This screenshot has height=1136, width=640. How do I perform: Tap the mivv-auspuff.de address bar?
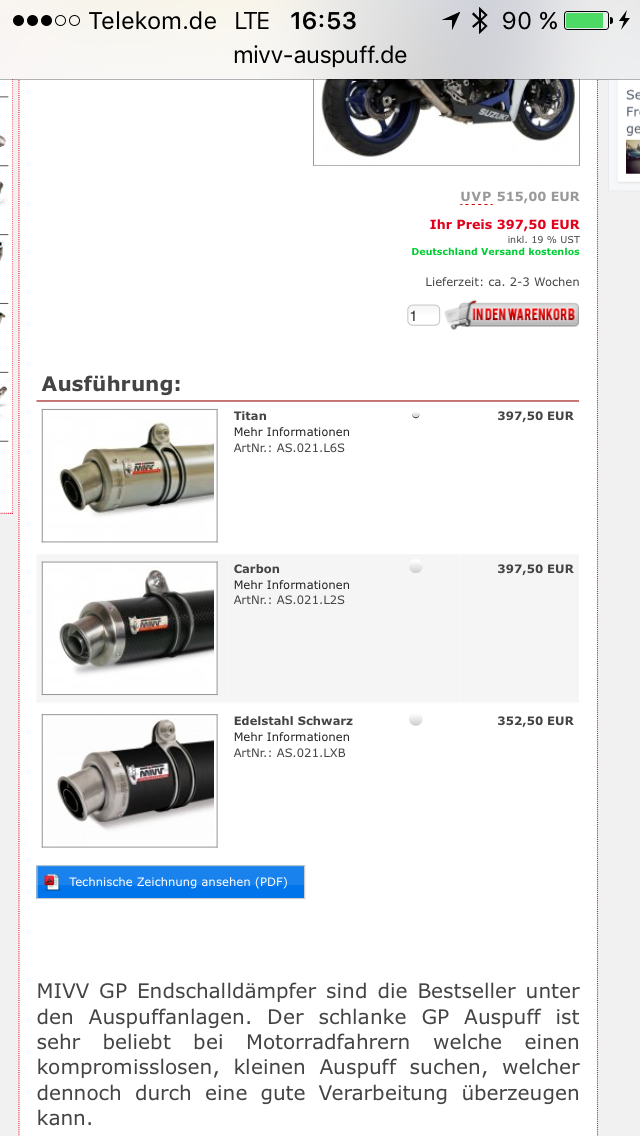coord(320,55)
